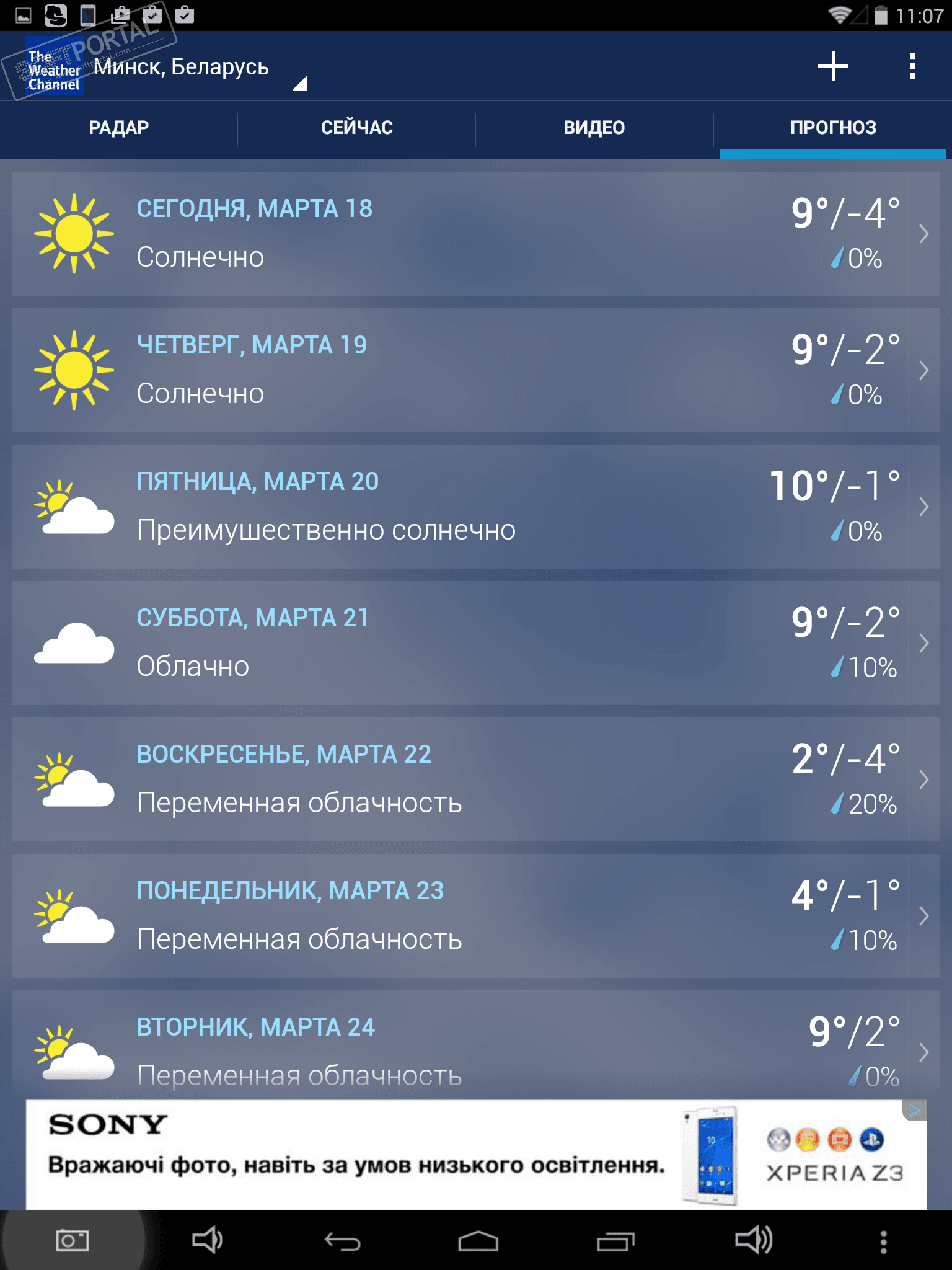Screen dimensions: 952x1270
Task: Open the overflow menu in the app bar
Action: click(x=912, y=66)
